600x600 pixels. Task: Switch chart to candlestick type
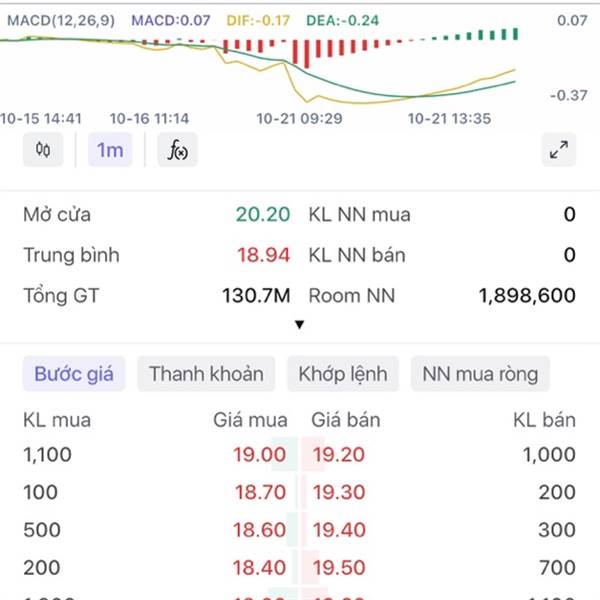pyautogui.click(x=42, y=150)
